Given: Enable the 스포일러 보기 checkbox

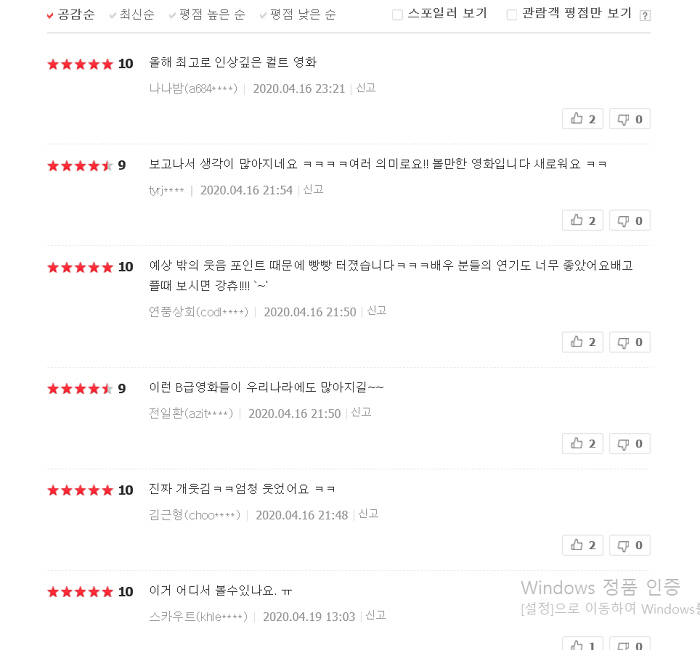Looking at the screenshot, I should pyautogui.click(x=397, y=14).
